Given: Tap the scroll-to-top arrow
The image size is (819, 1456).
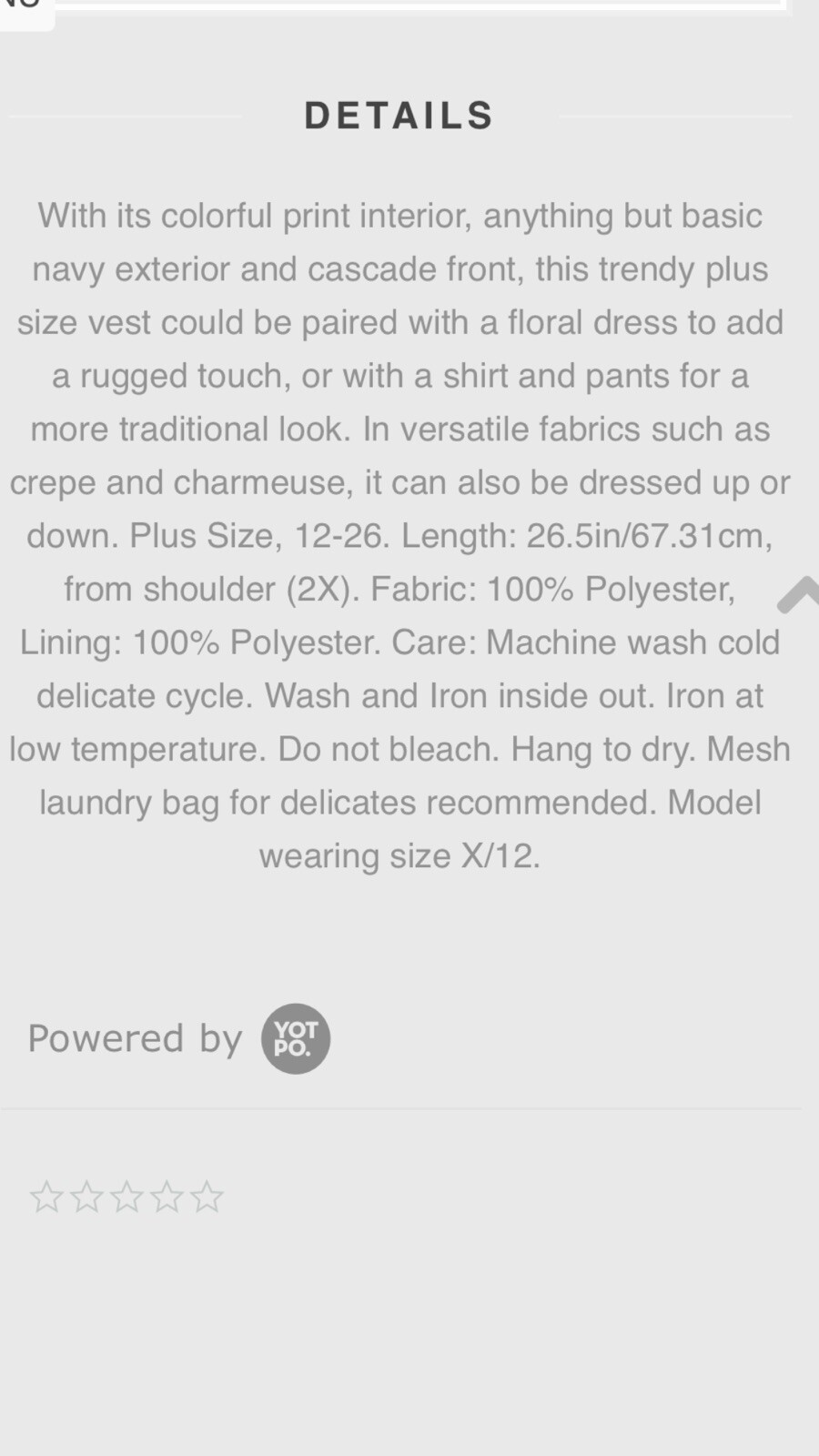Looking at the screenshot, I should pyautogui.click(x=801, y=594).
